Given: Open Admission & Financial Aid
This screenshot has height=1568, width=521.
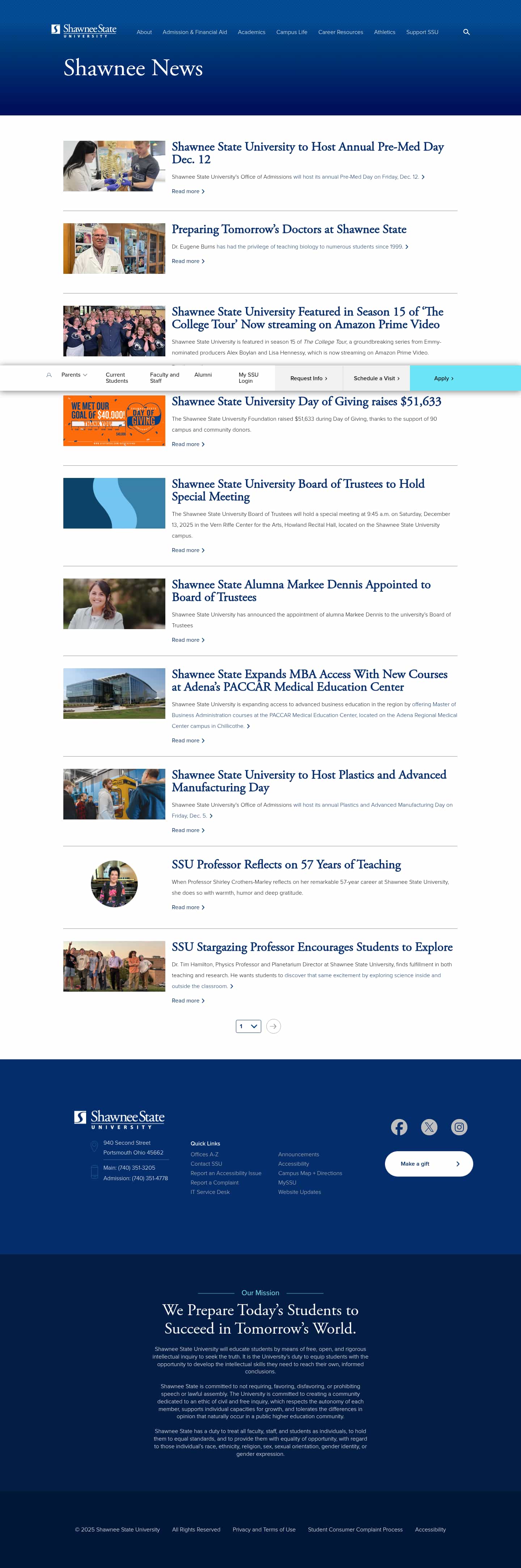Looking at the screenshot, I should [x=194, y=32].
